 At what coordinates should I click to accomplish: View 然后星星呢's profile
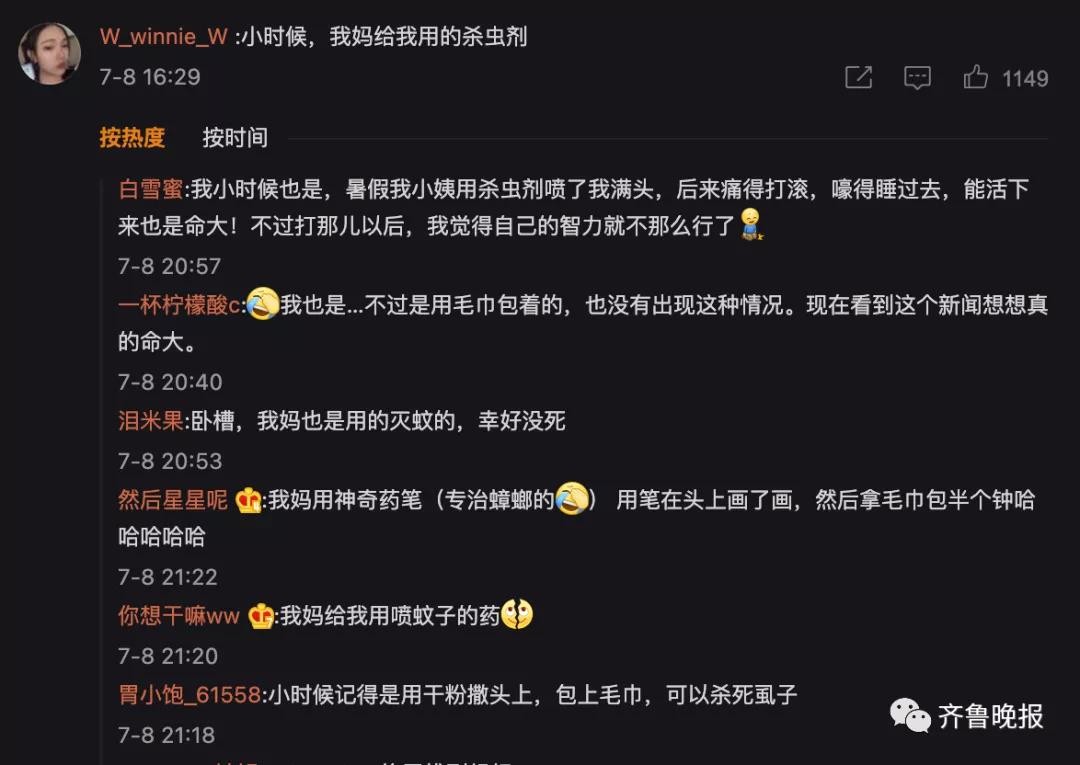(173, 500)
